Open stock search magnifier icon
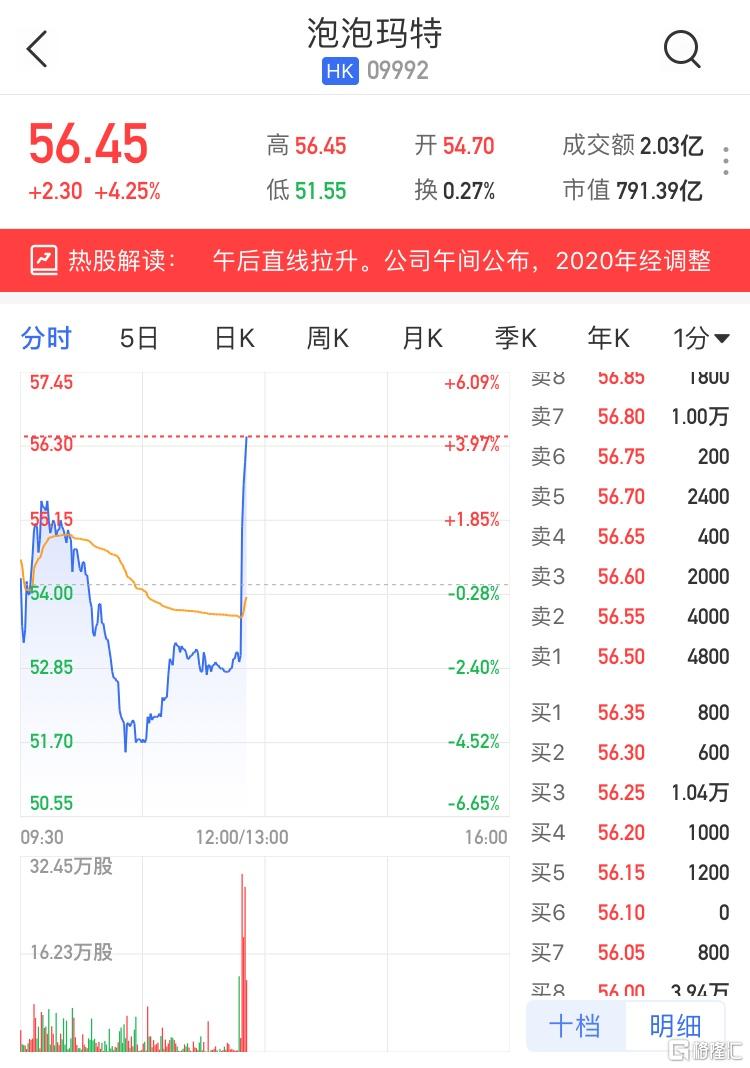Screen dimensions: 750x1068 [x=682, y=48]
